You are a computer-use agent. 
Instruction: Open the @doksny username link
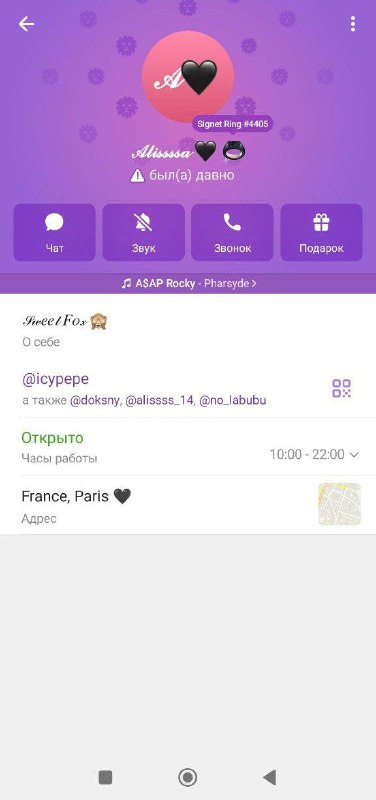[94, 401]
